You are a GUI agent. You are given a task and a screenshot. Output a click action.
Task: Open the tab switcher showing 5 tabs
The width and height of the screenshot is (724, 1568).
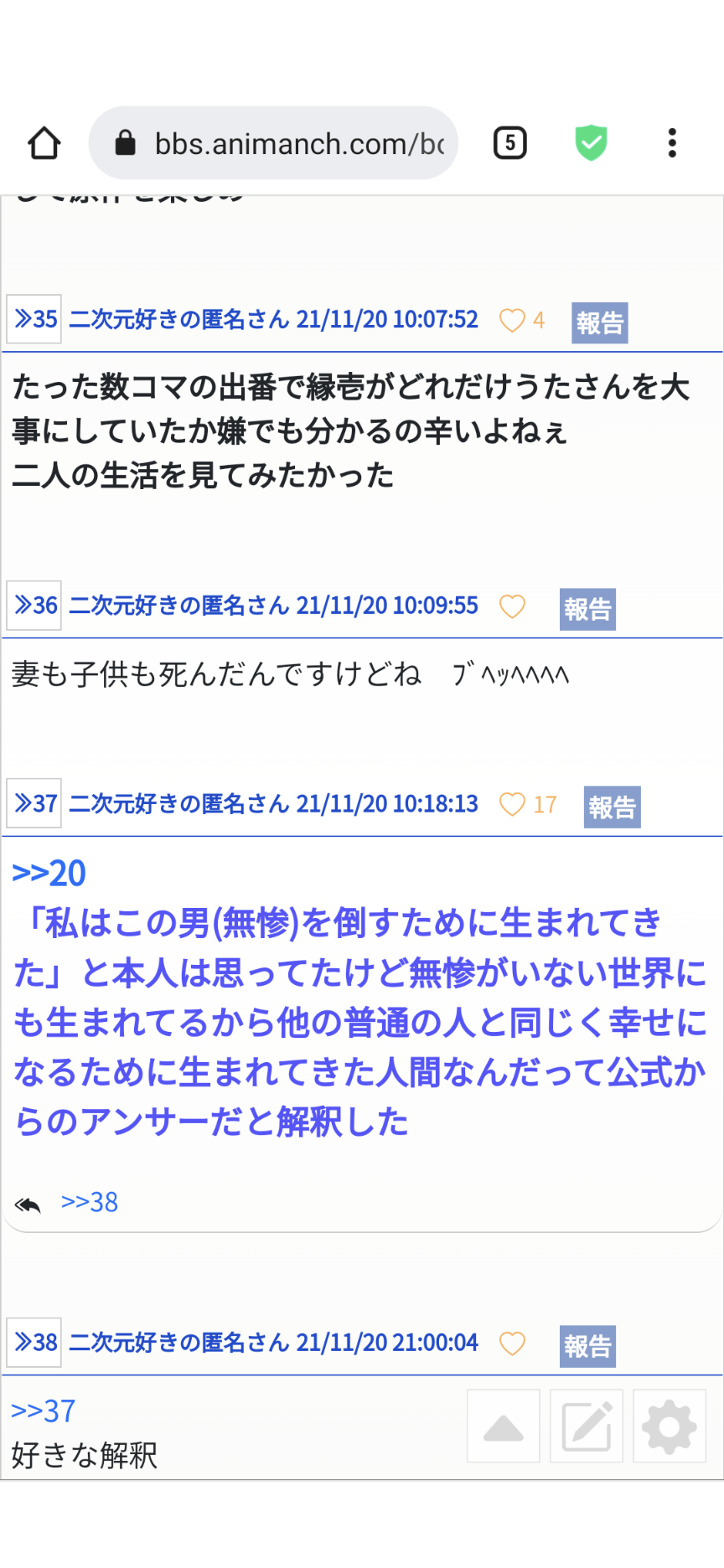pyautogui.click(x=509, y=143)
